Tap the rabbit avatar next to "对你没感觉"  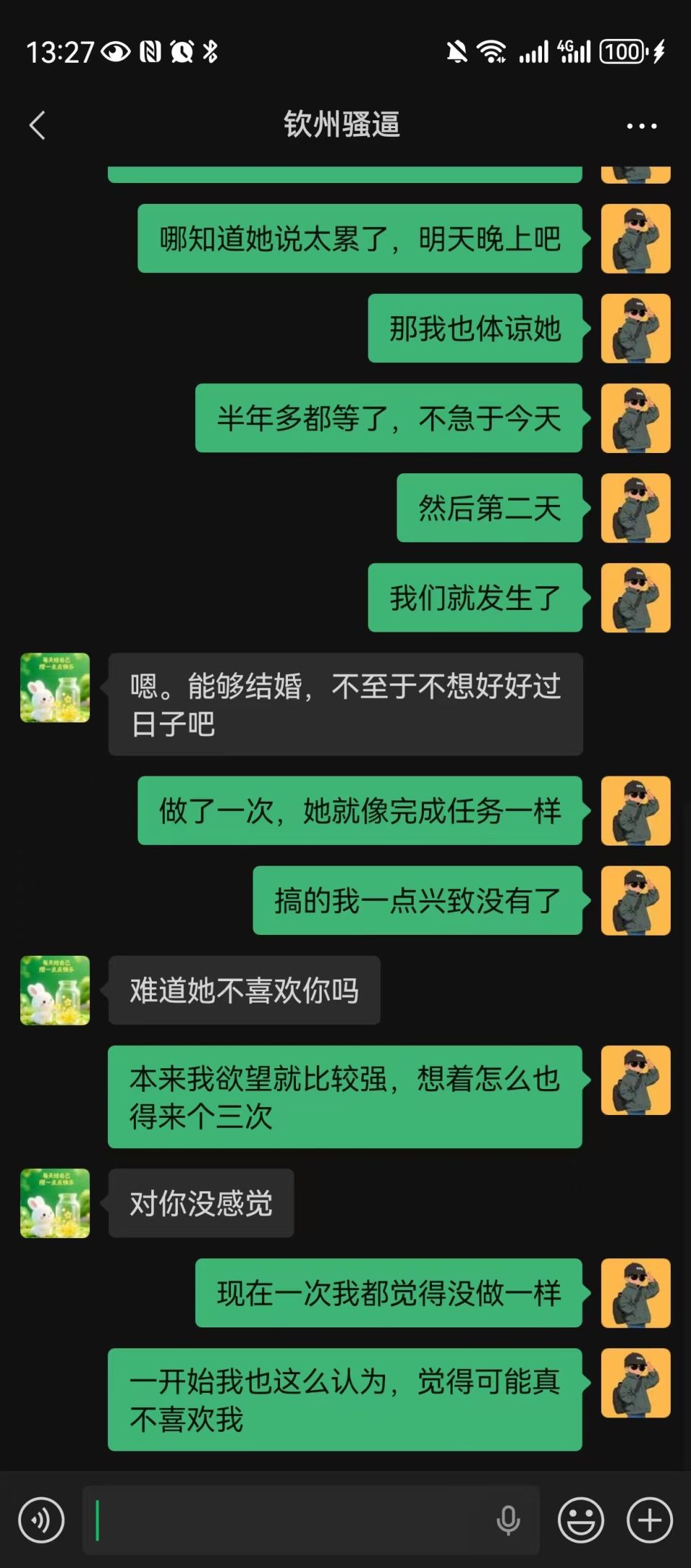tap(55, 1203)
